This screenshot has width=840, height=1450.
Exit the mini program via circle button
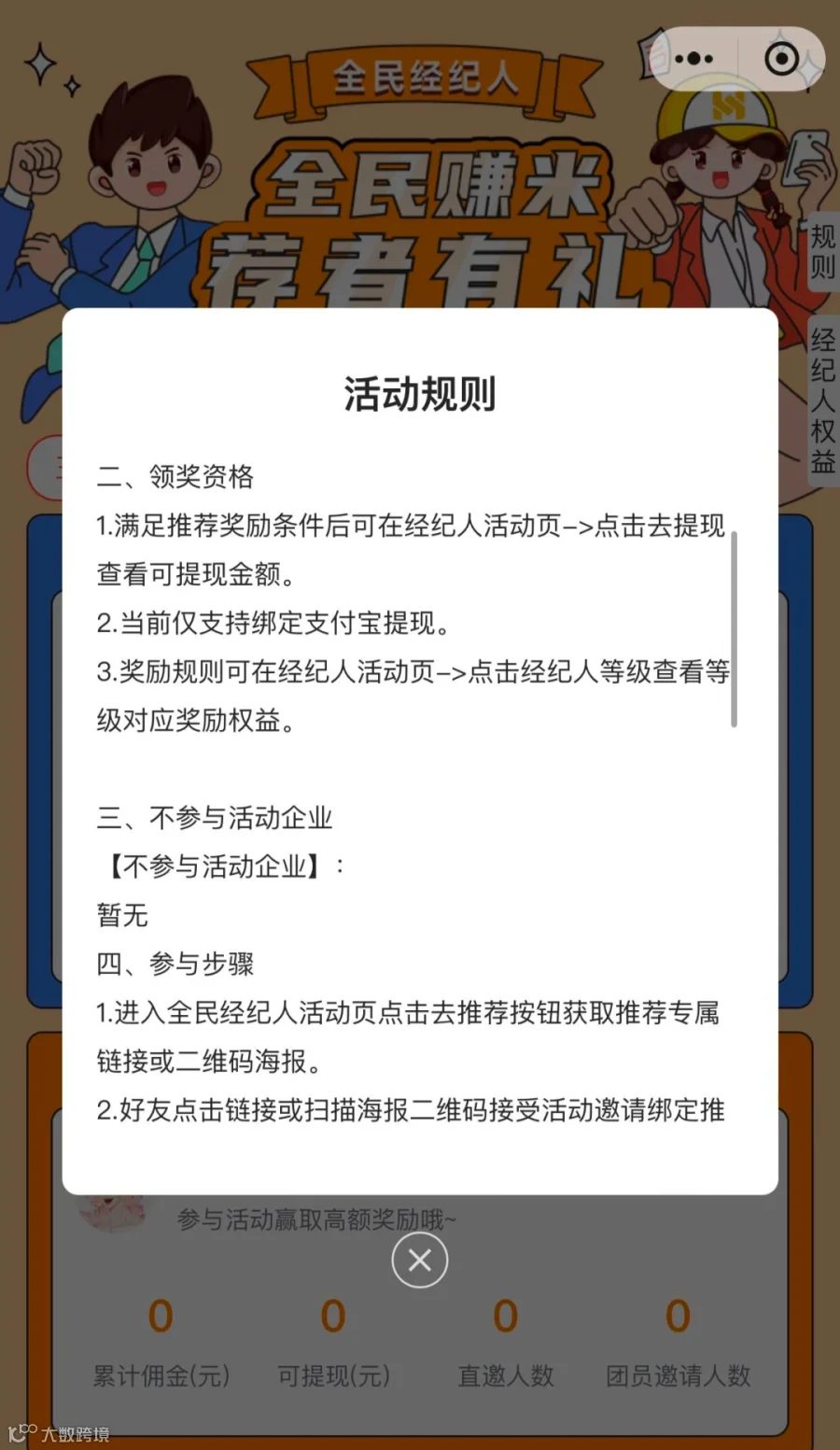pyautogui.click(x=781, y=59)
